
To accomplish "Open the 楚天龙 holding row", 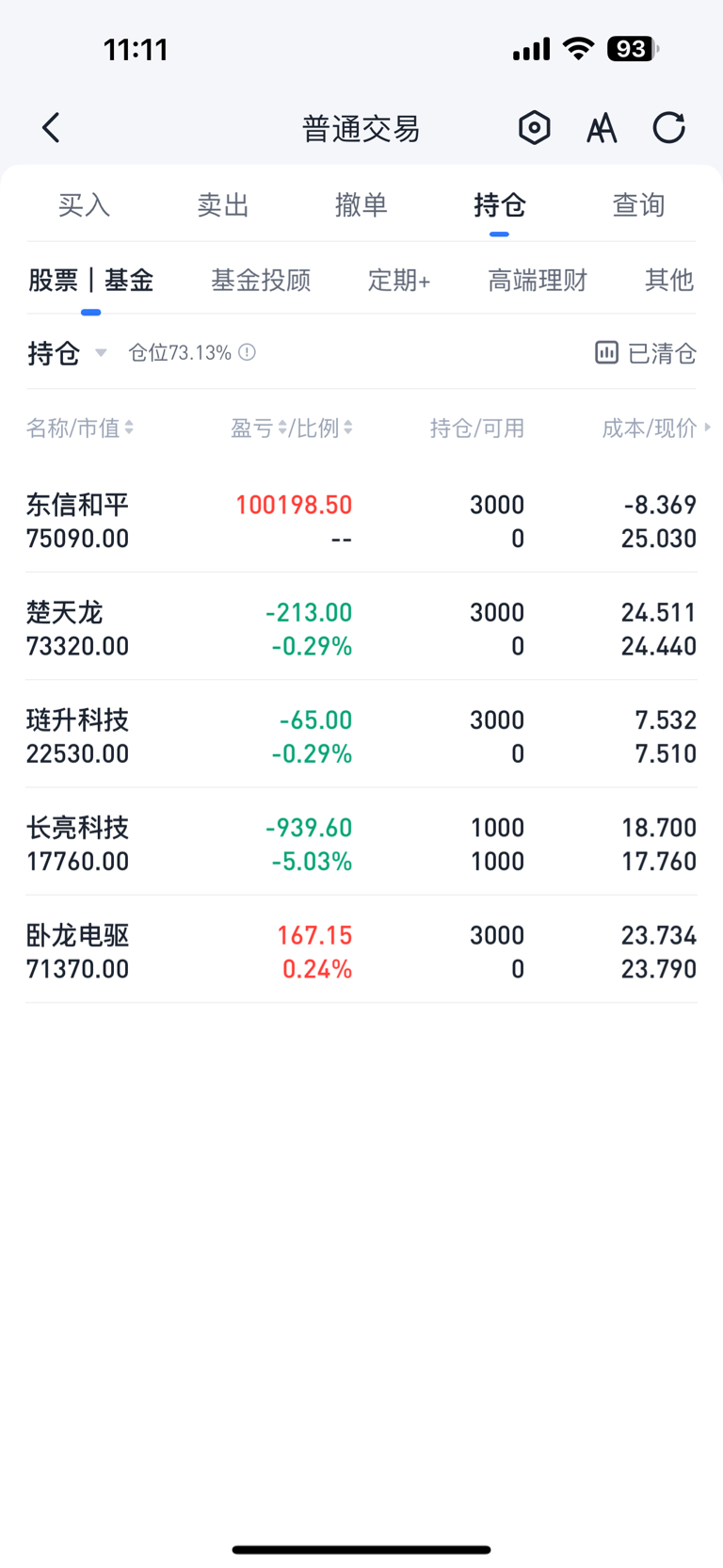I will click(361, 628).
